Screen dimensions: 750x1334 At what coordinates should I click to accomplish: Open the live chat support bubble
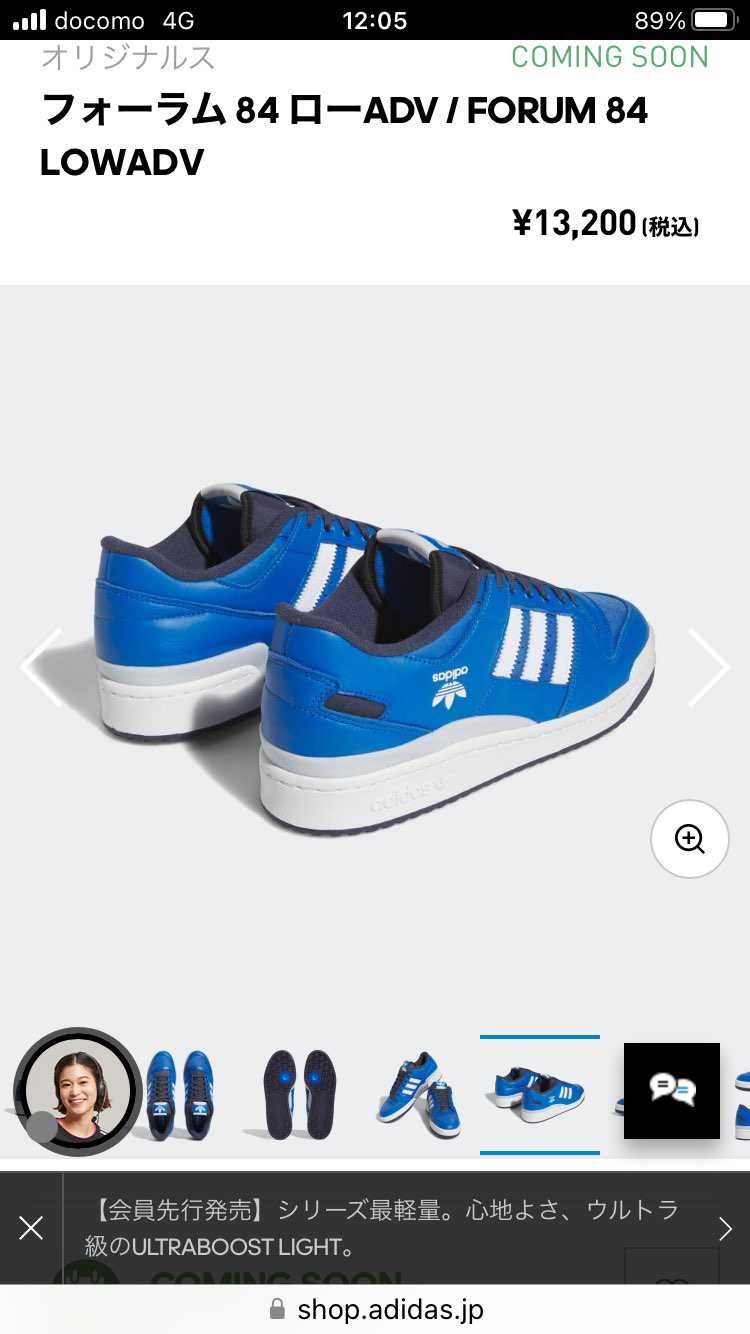(x=671, y=1091)
